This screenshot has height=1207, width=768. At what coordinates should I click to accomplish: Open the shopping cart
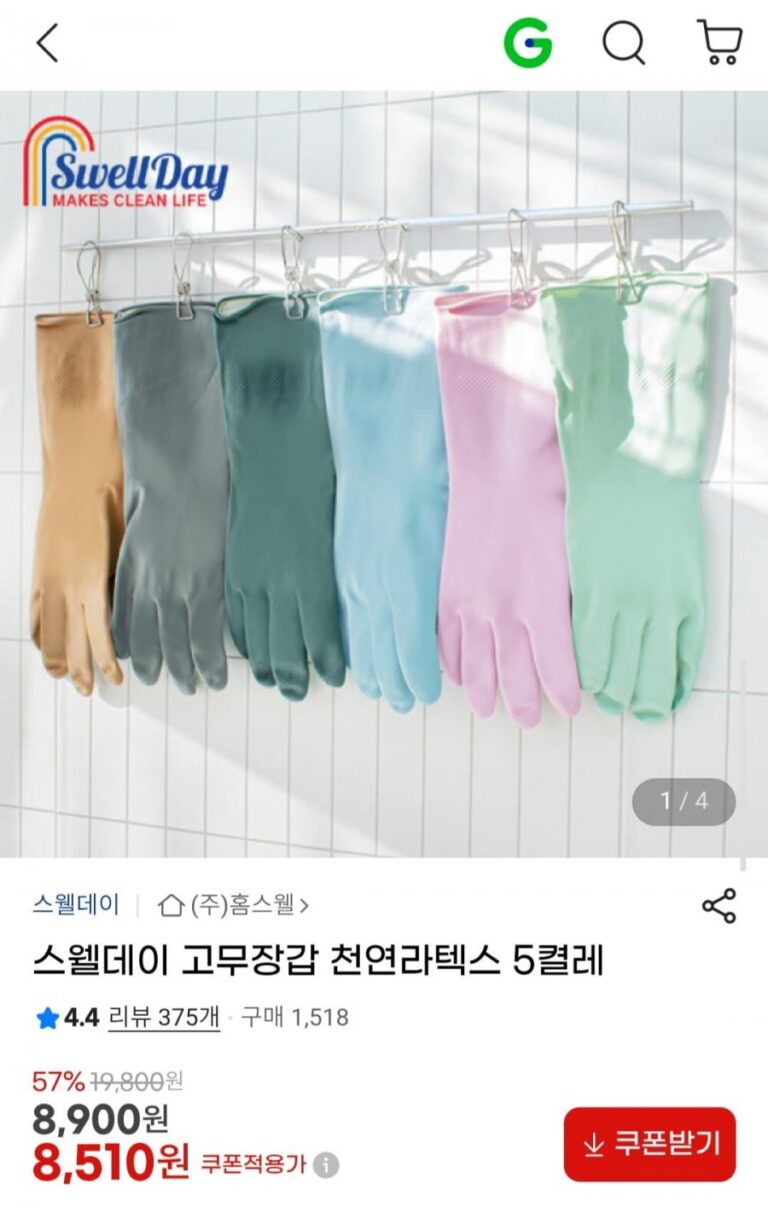pyautogui.click(x=719, y=44)
